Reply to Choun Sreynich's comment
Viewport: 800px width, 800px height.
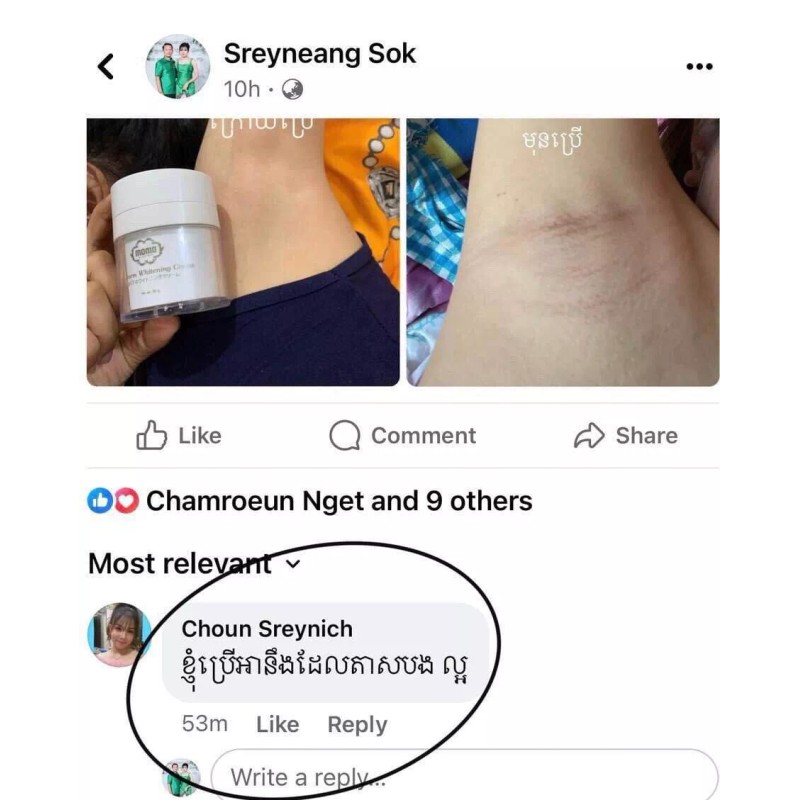click(x=357, y=724)
